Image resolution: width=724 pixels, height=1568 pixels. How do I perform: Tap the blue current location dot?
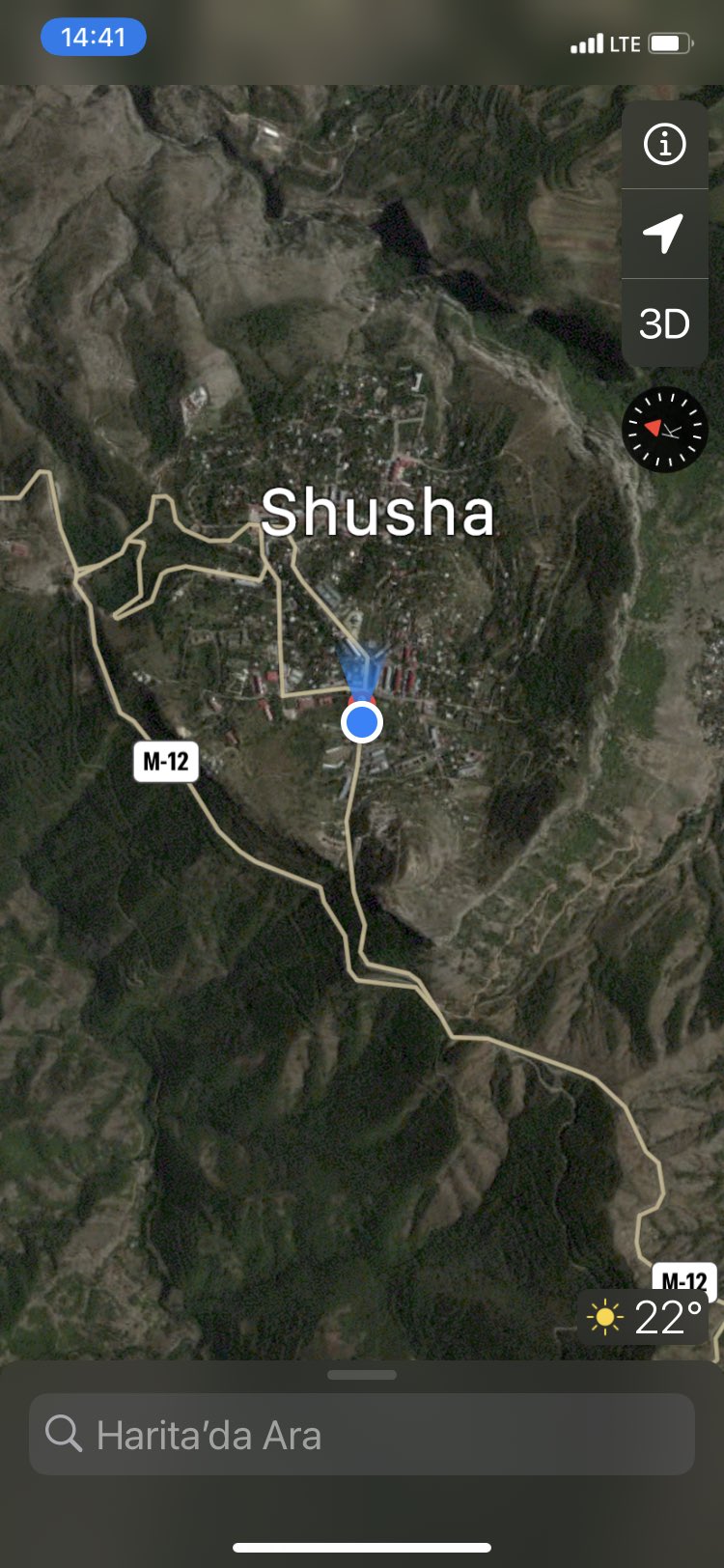[362, 722]
